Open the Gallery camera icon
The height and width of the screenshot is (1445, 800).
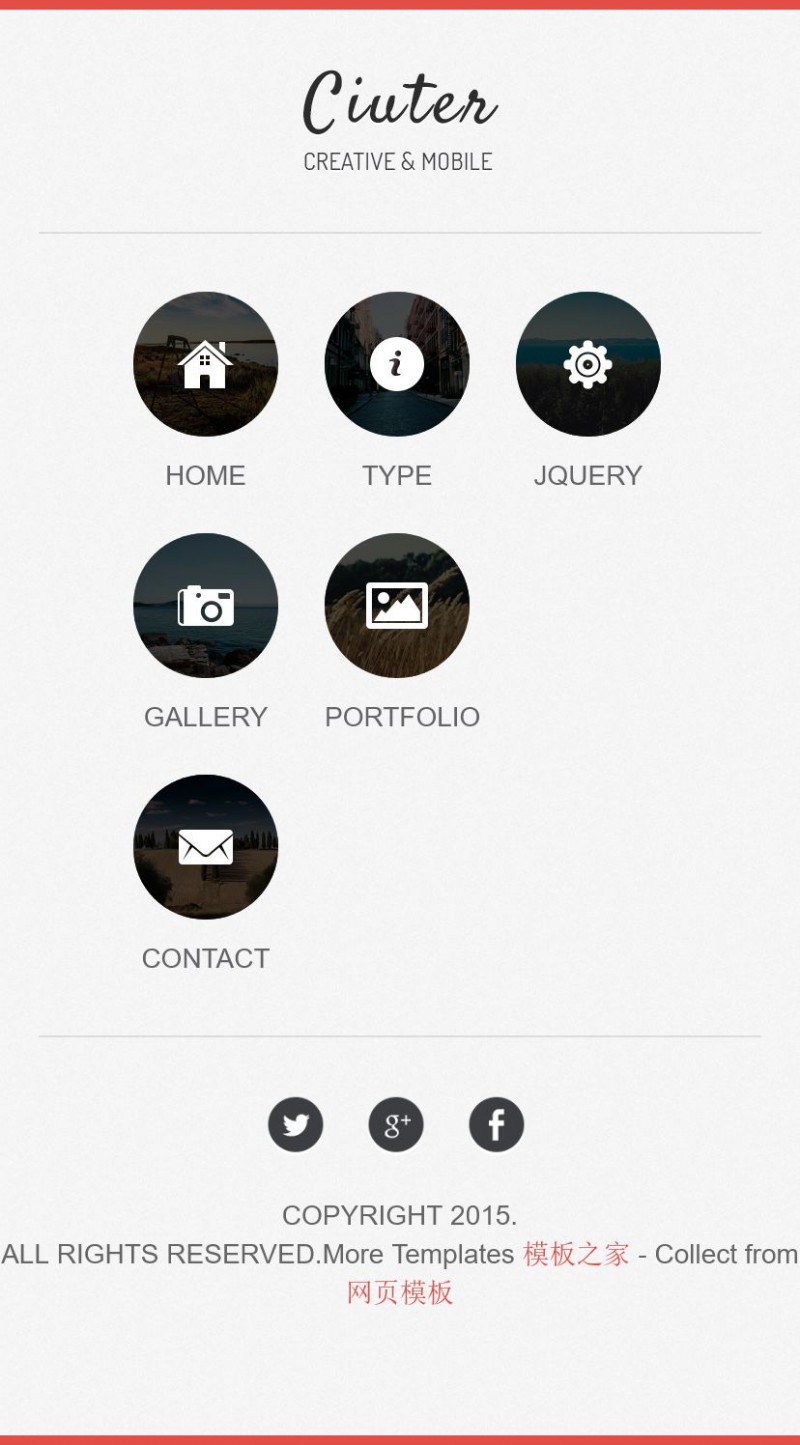tap(206, 605)
